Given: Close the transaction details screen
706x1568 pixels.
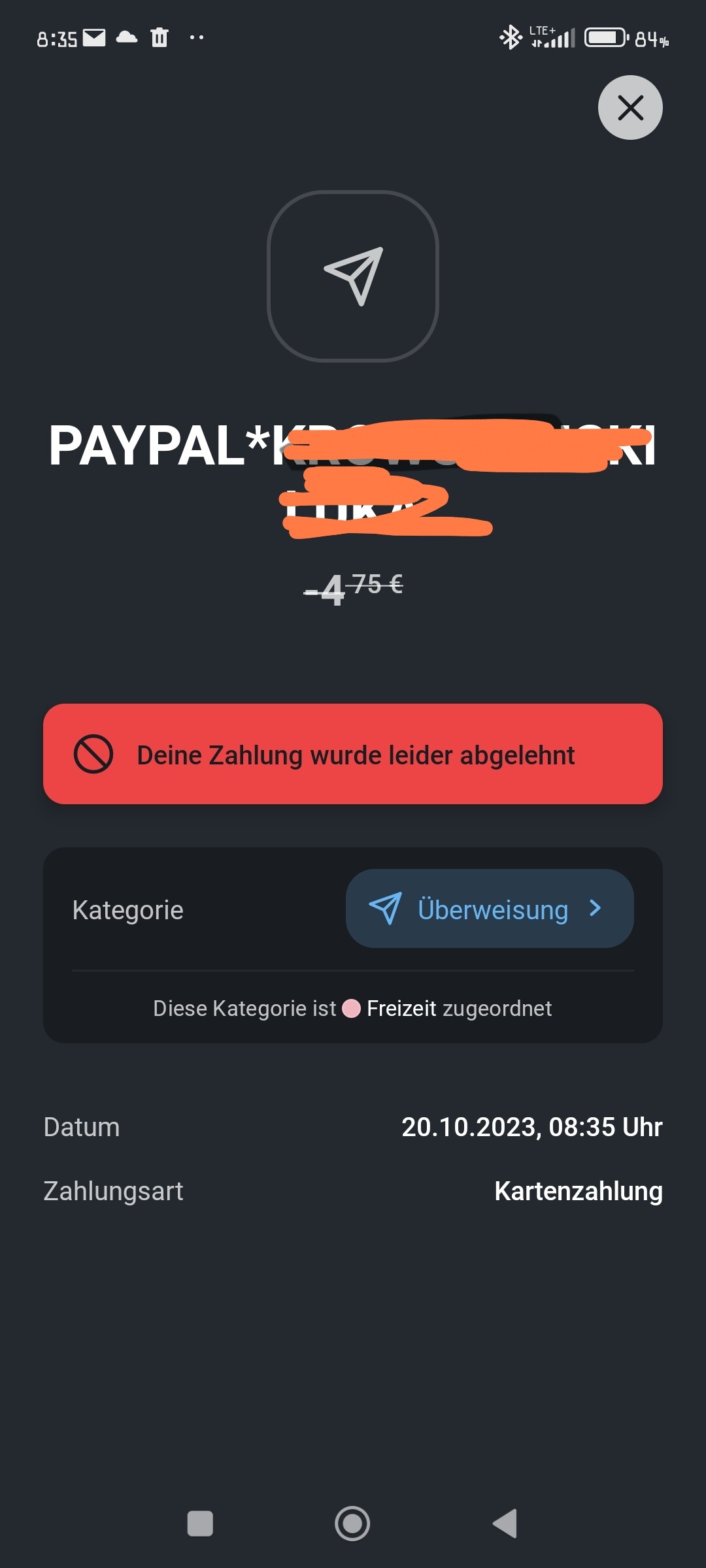Looking at the screenshot, I should (x=630, y=108).
